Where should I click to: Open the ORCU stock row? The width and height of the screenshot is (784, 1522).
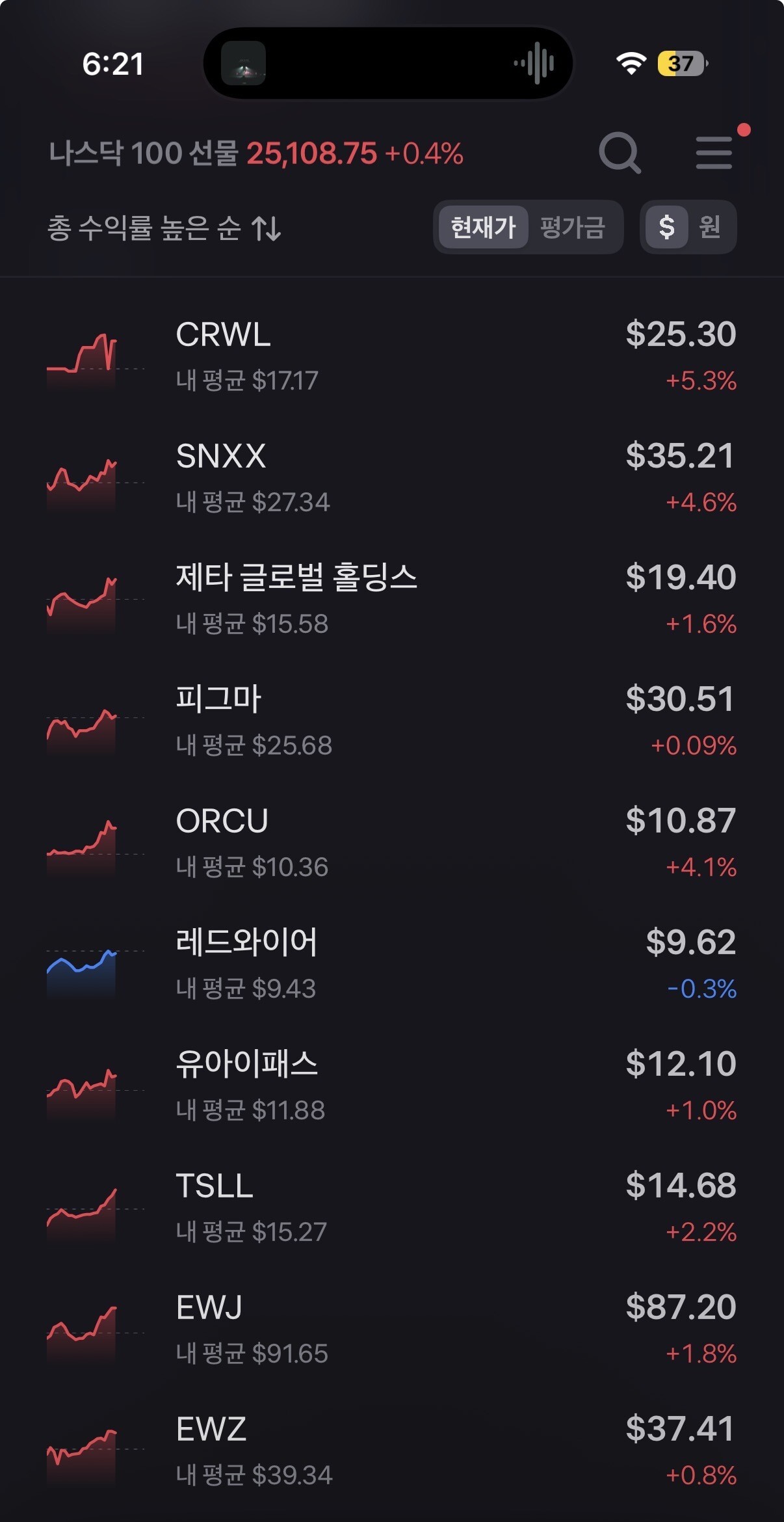(x=391, y=843)
